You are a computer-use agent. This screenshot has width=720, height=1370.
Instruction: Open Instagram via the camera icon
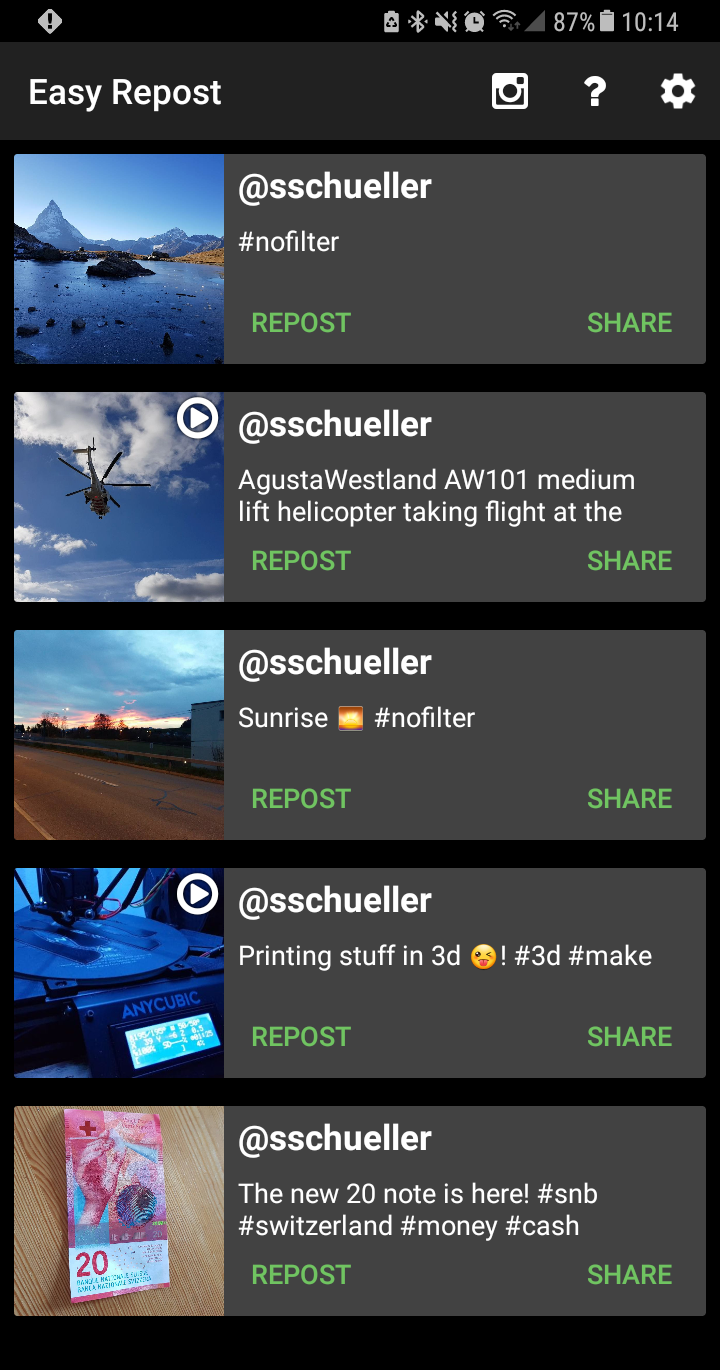(510, 92)
